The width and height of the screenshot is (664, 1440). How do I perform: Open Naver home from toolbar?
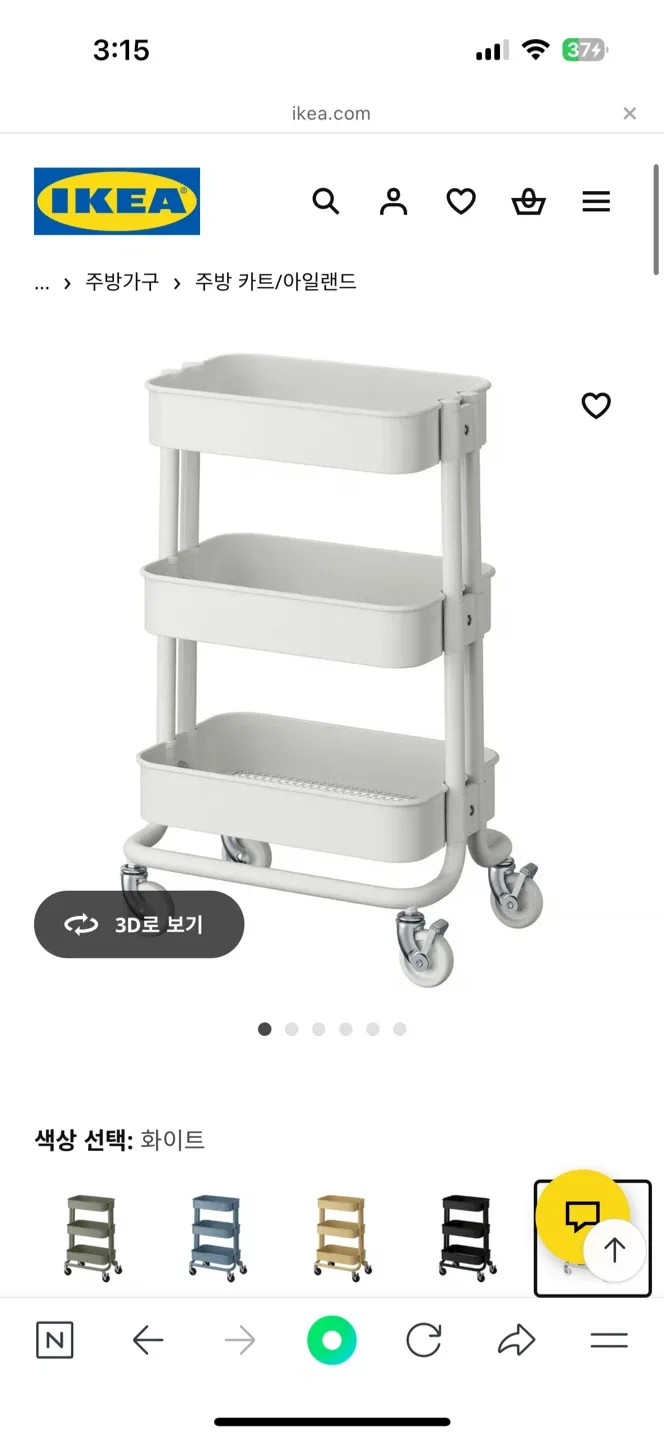coord(55,1340)
